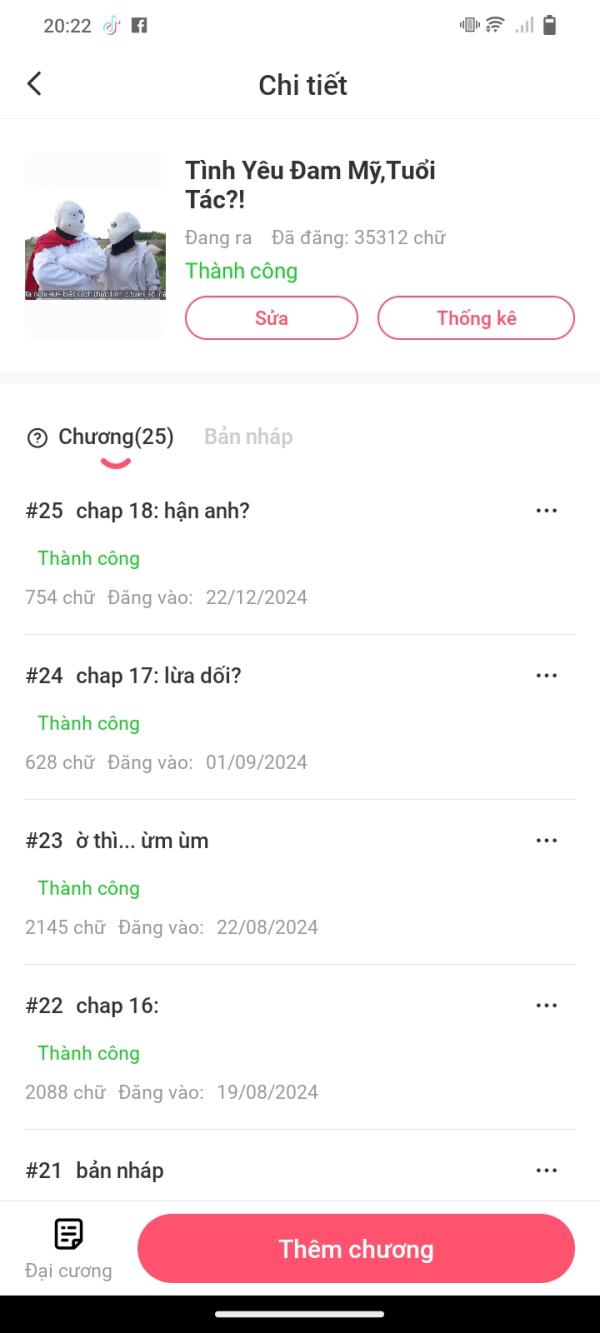
Task: Open chapter #22 chap 16
Action: [117, 1006]
